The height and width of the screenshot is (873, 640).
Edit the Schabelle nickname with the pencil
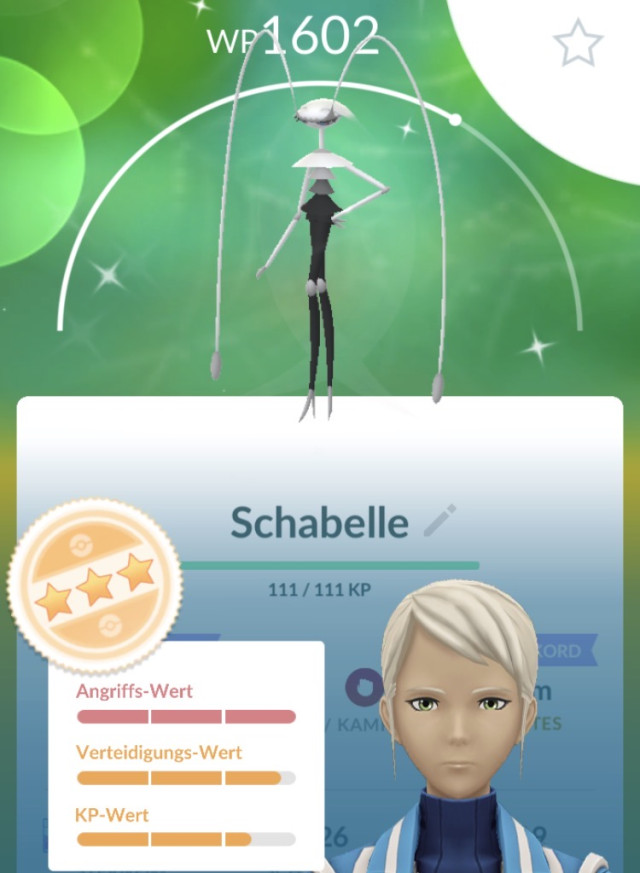(440, 521)
